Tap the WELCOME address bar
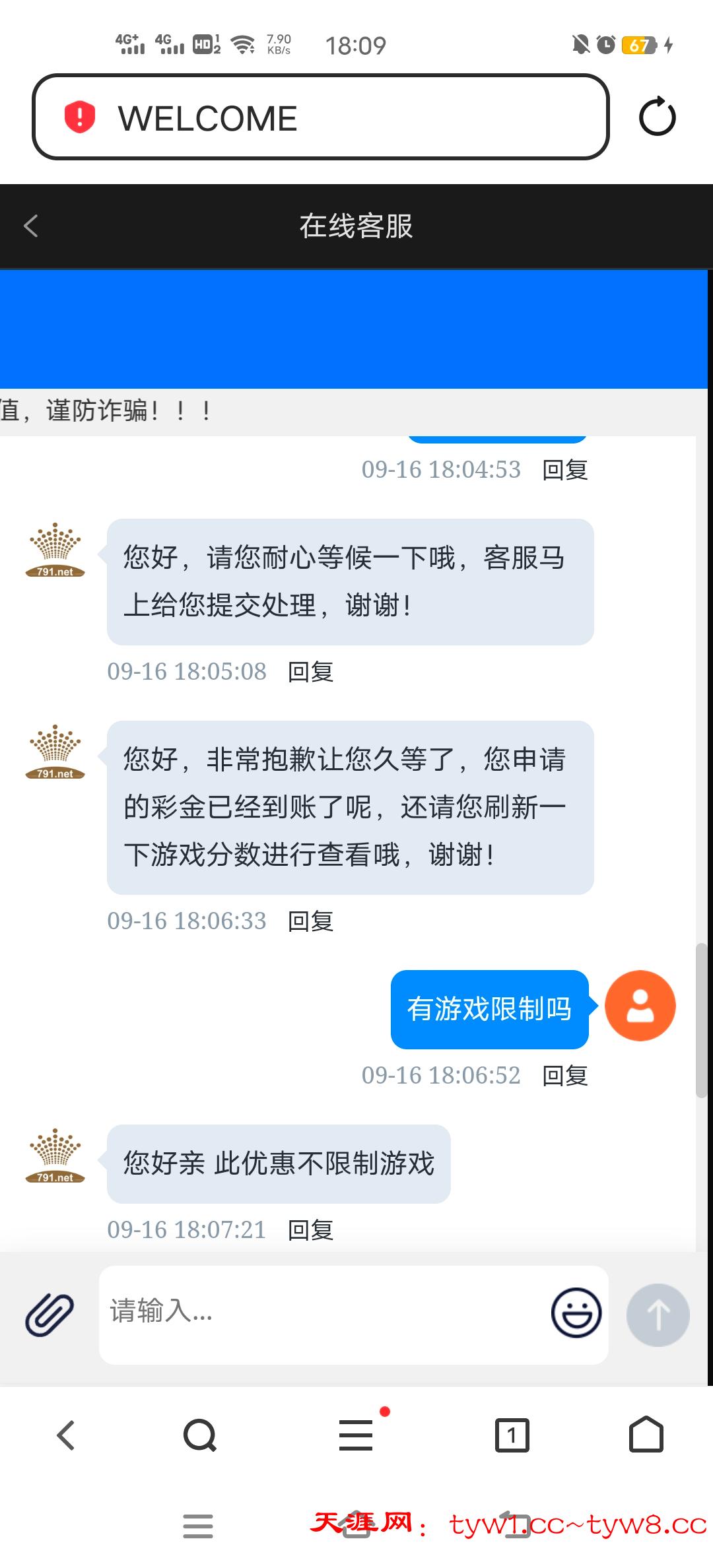713x1568 pixels. click(x=320, y=117)
